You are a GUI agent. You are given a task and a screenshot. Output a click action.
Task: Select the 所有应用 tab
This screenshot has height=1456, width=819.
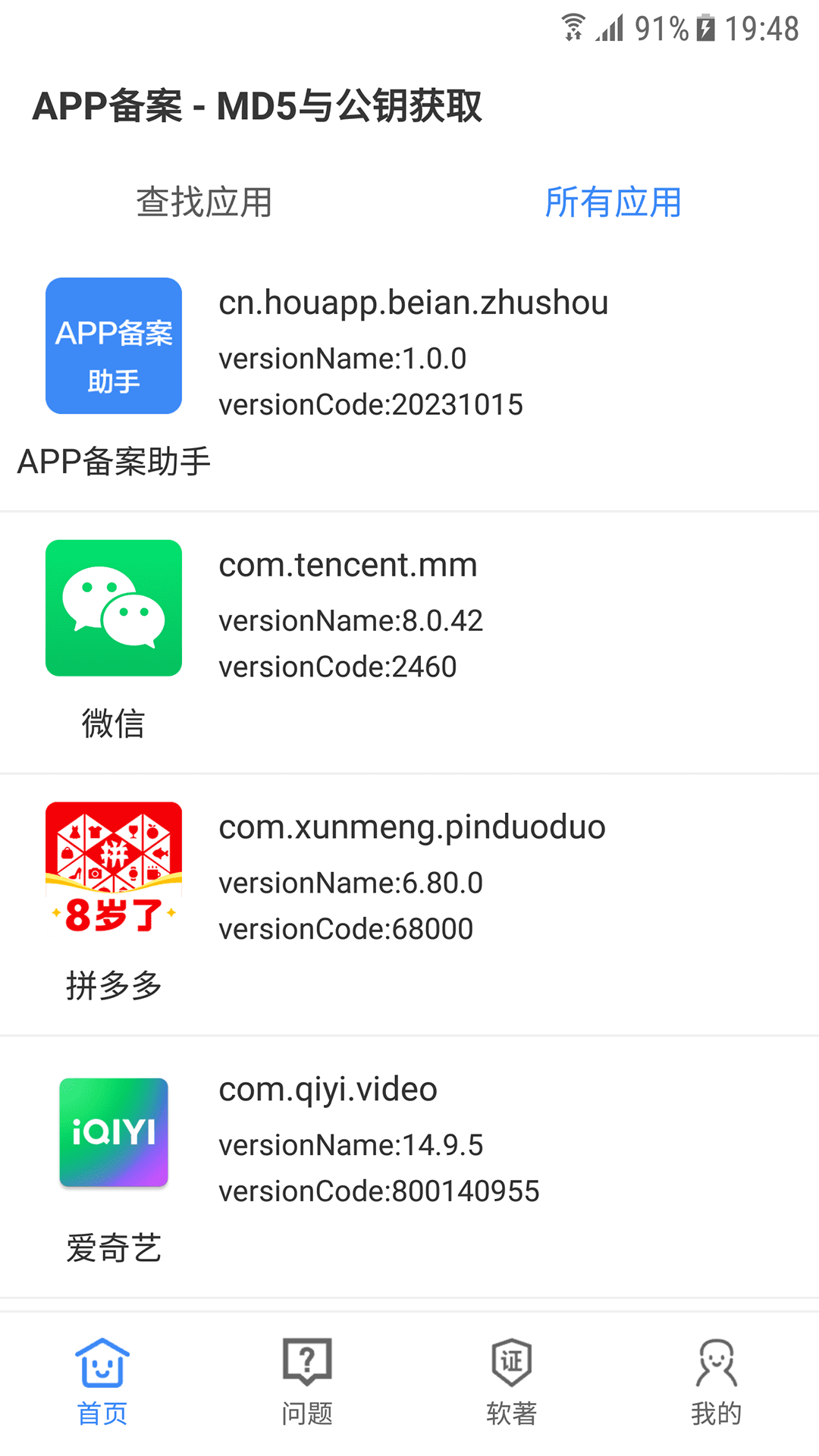point(613,202)
